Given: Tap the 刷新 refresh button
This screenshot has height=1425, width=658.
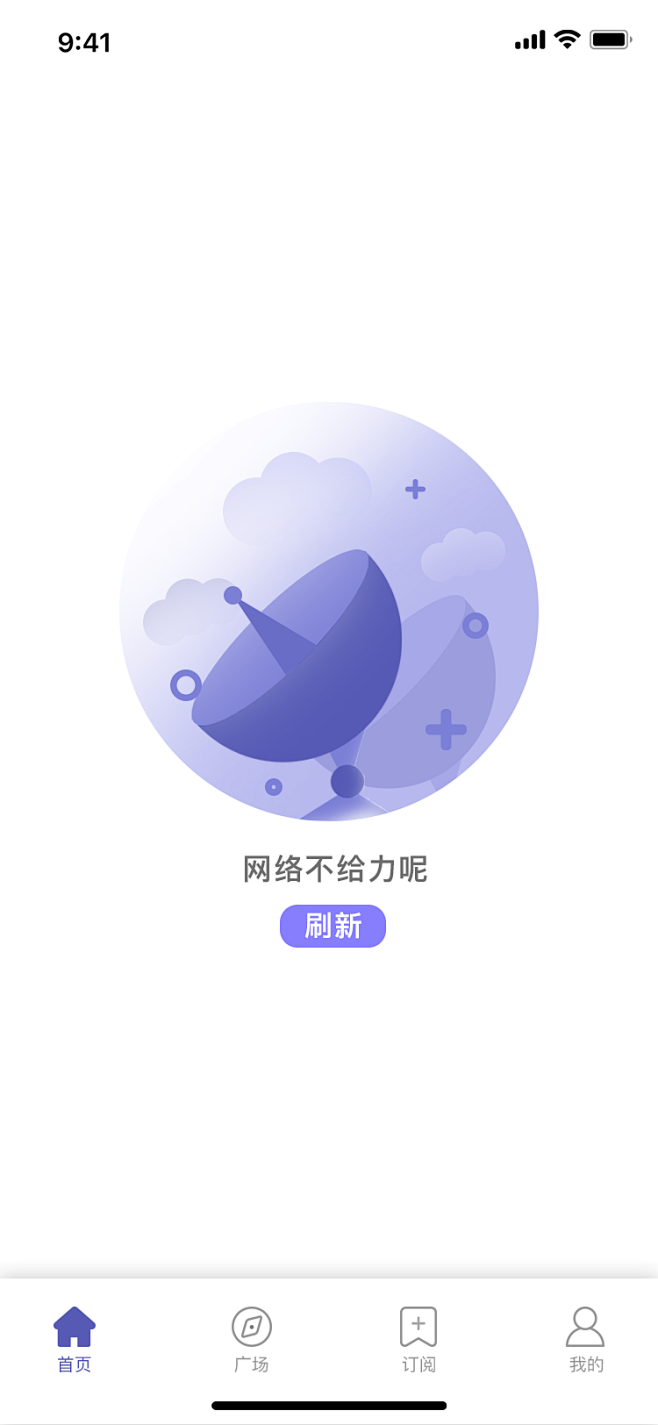Looking at the screenshot, I should pyautogui.click(x=332, y=926).
